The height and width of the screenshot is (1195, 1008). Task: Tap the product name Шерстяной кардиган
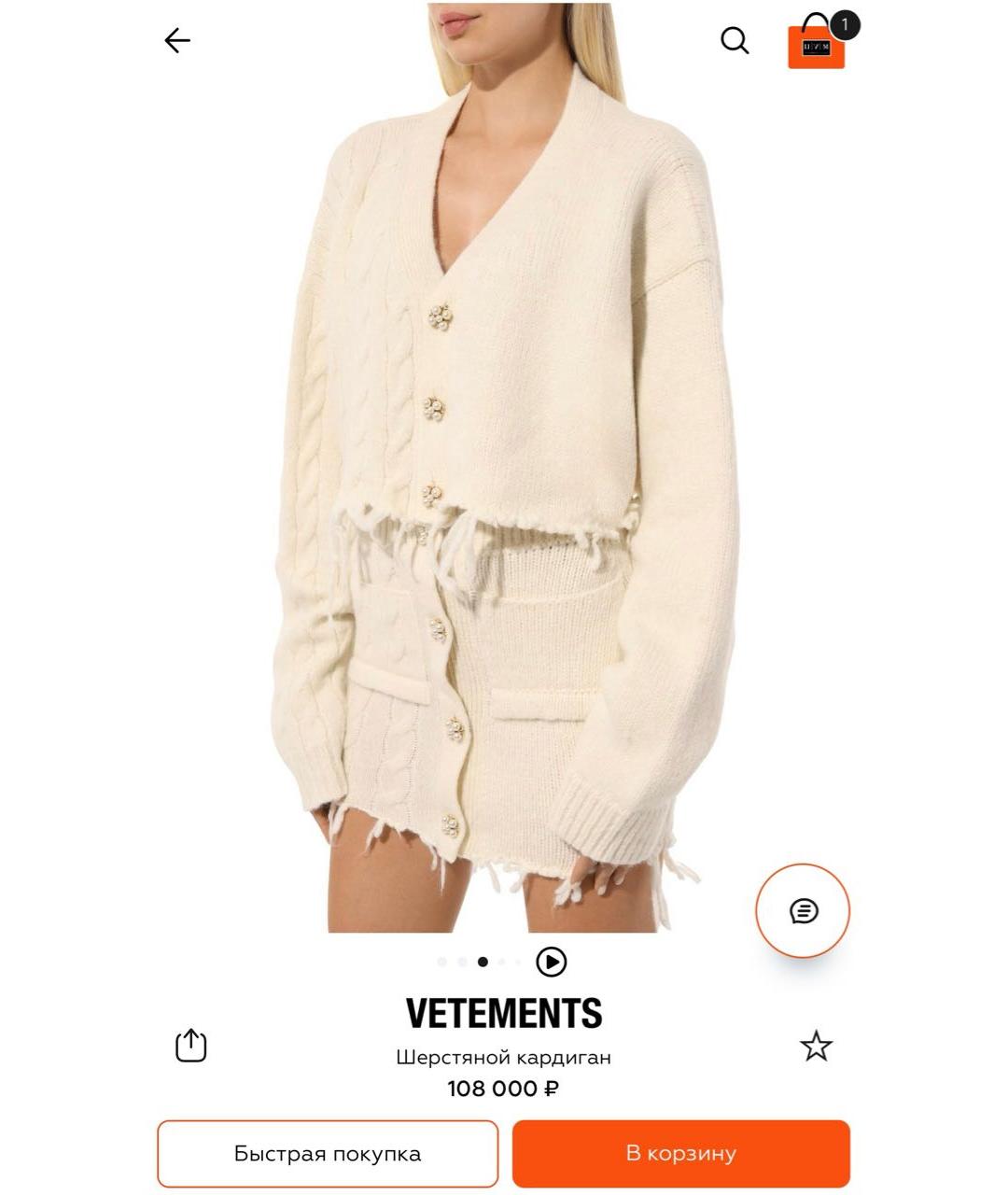pos(504,1056)
